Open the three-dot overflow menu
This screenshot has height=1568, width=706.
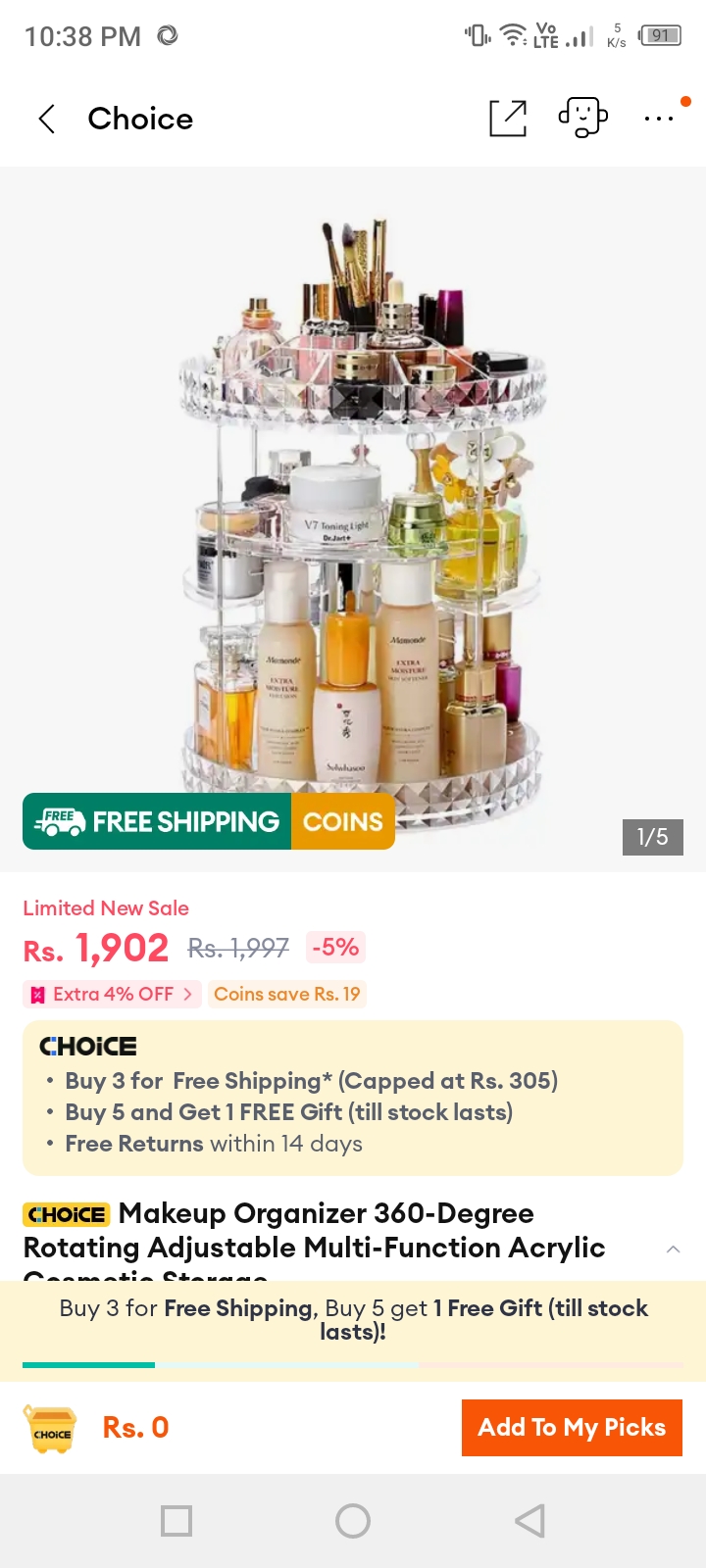tap(659, 119)
